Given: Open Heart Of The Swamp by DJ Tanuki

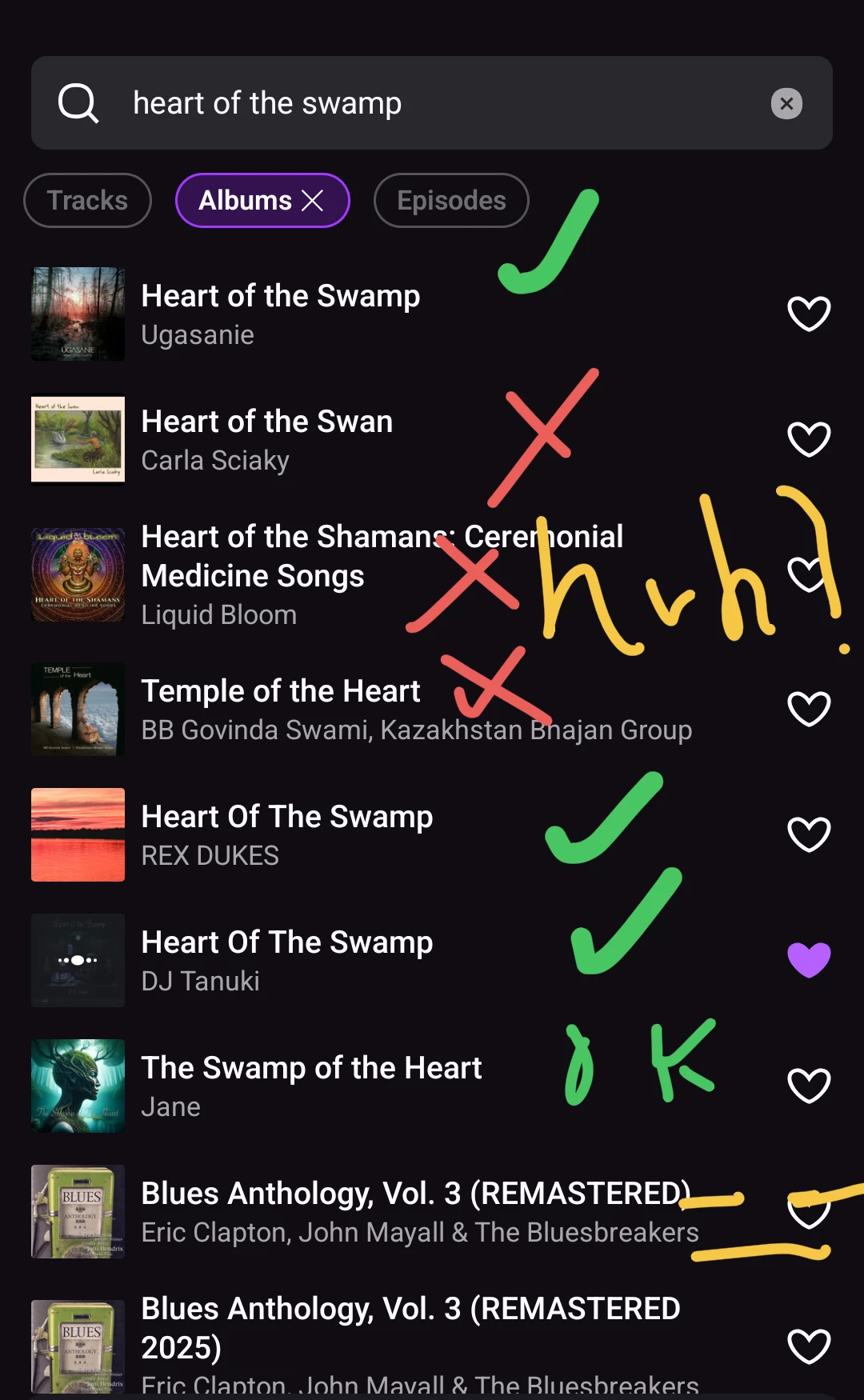Looking at the screenshot, I should pos(286,960).
